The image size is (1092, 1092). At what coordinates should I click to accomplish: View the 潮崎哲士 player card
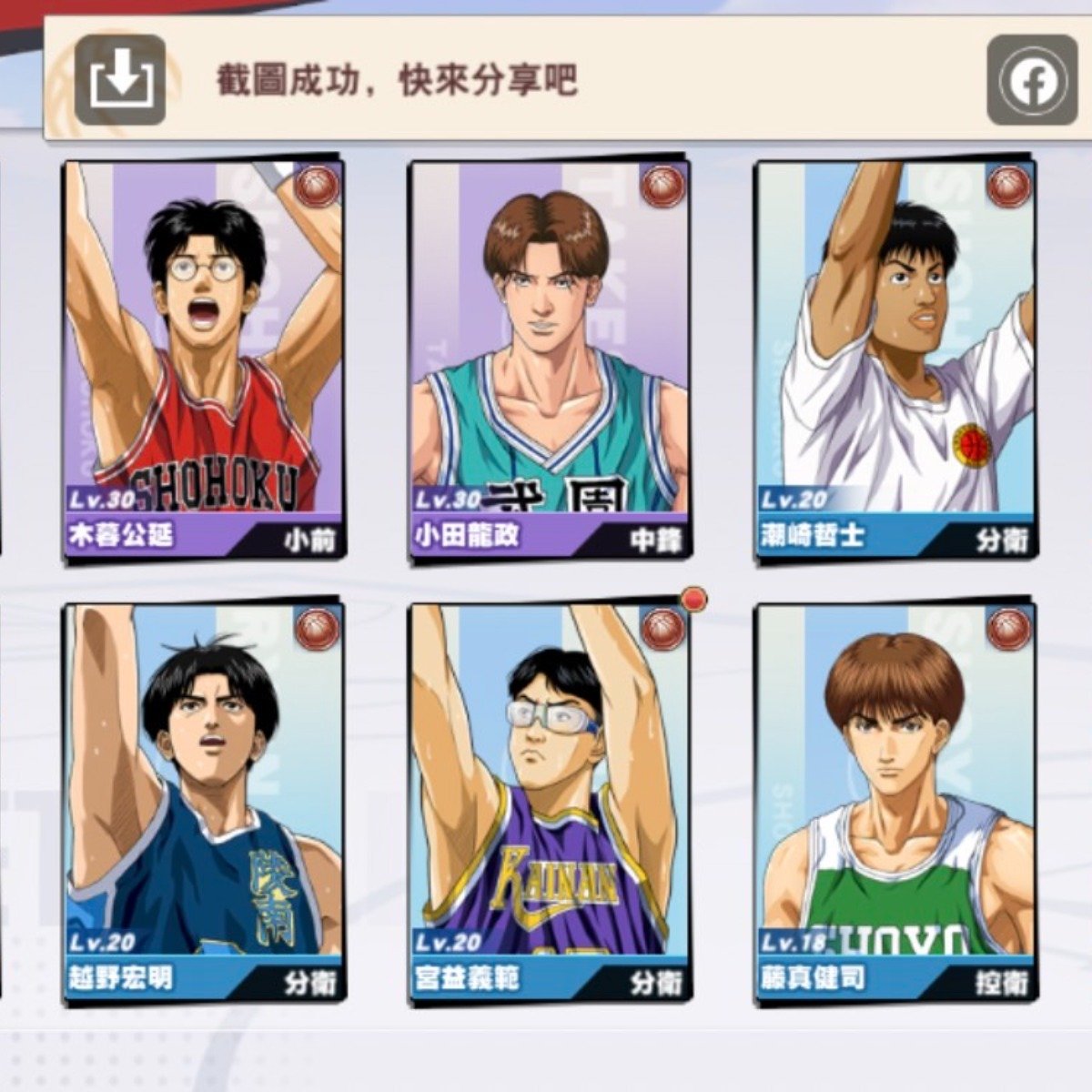pyautogui.click(x=895, y=359)
